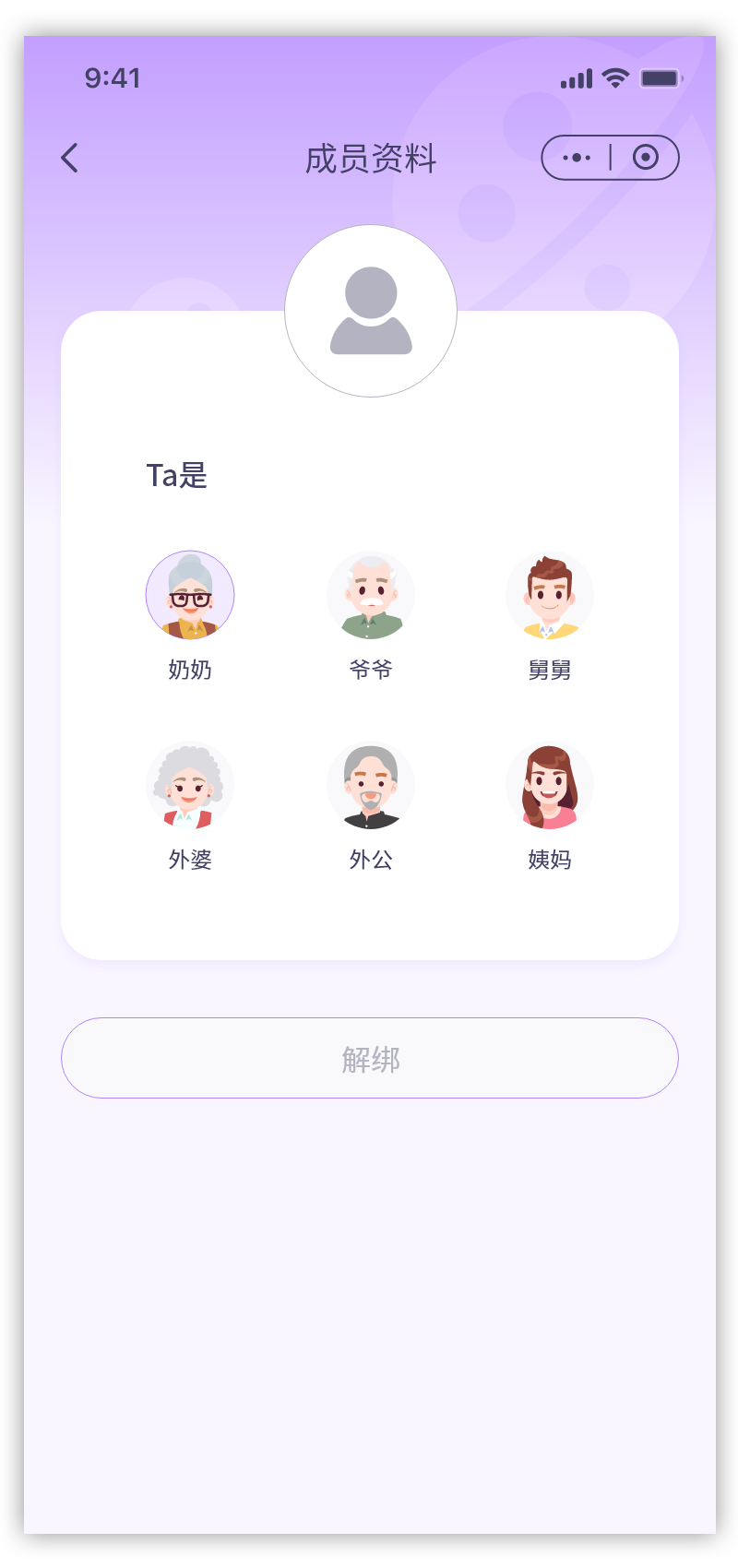738x1568 pixels.
Task: Select 奶奶 as the relation
Action: tap(190, 596)
